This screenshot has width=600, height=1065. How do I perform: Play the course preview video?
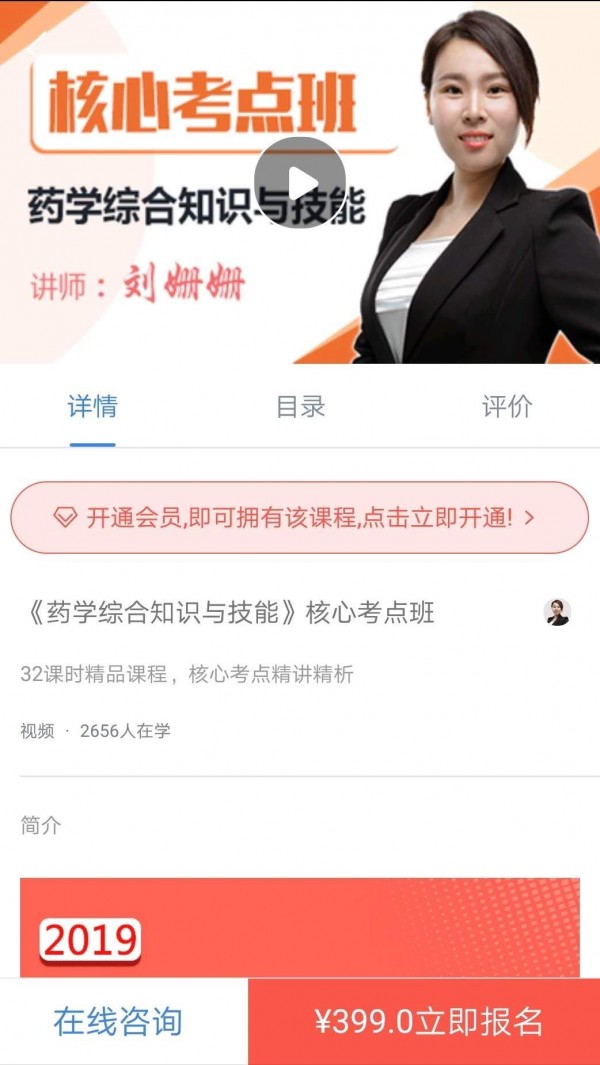(300, 183)
